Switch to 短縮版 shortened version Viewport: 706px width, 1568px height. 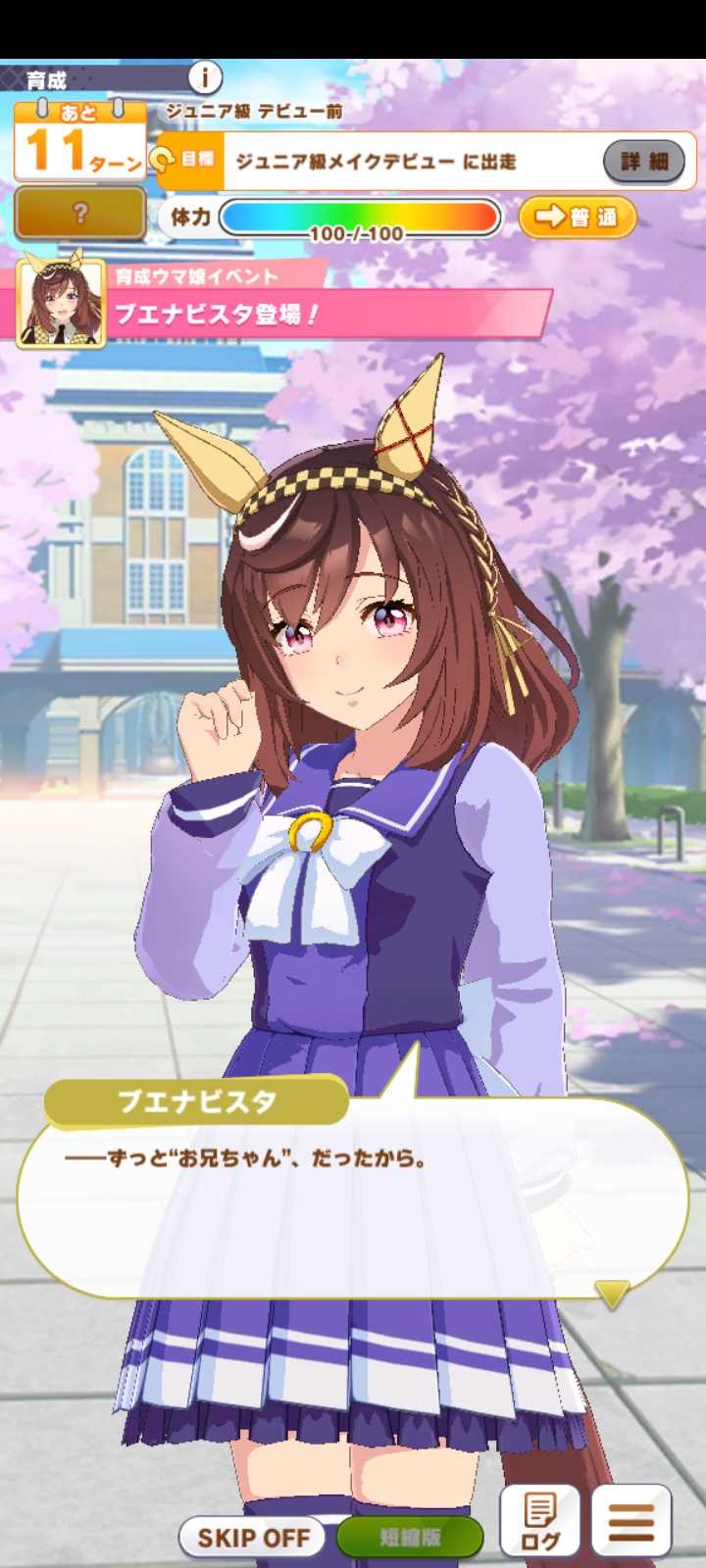click(410, 1538)
